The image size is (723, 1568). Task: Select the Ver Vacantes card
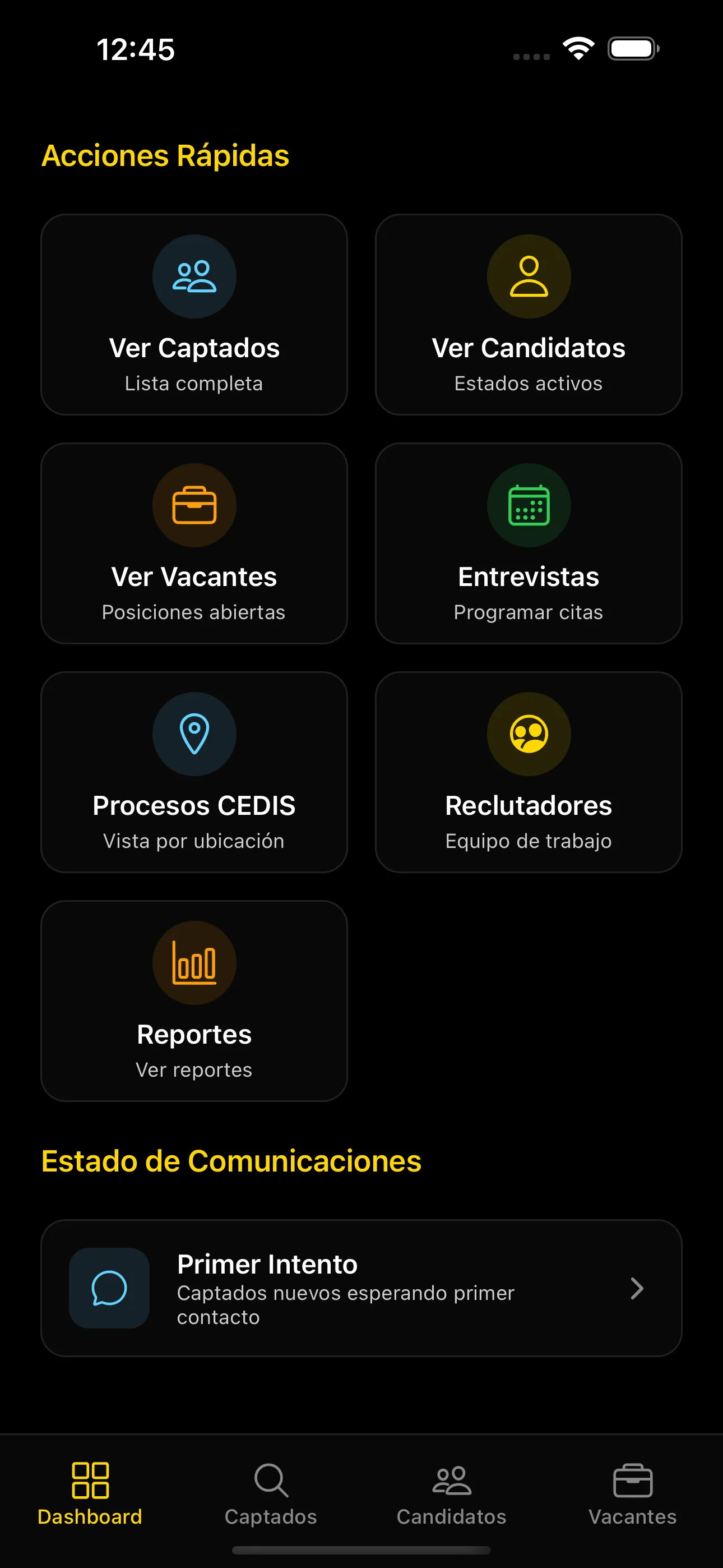(x=194, y=543)
